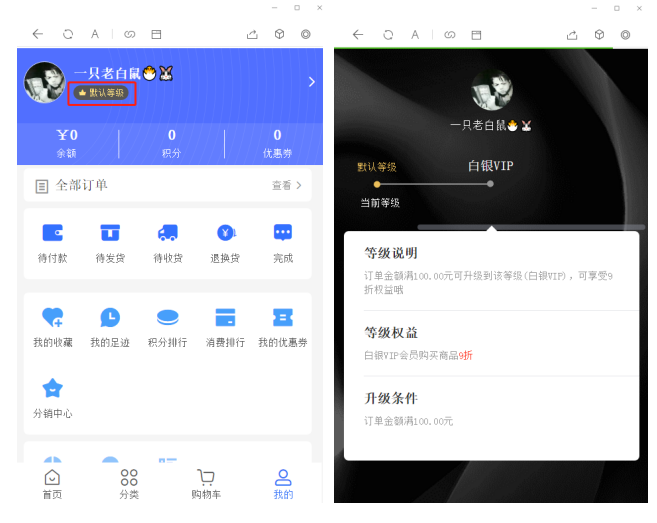Open 优惠券 count under the profile

click(x=277, y=143)
